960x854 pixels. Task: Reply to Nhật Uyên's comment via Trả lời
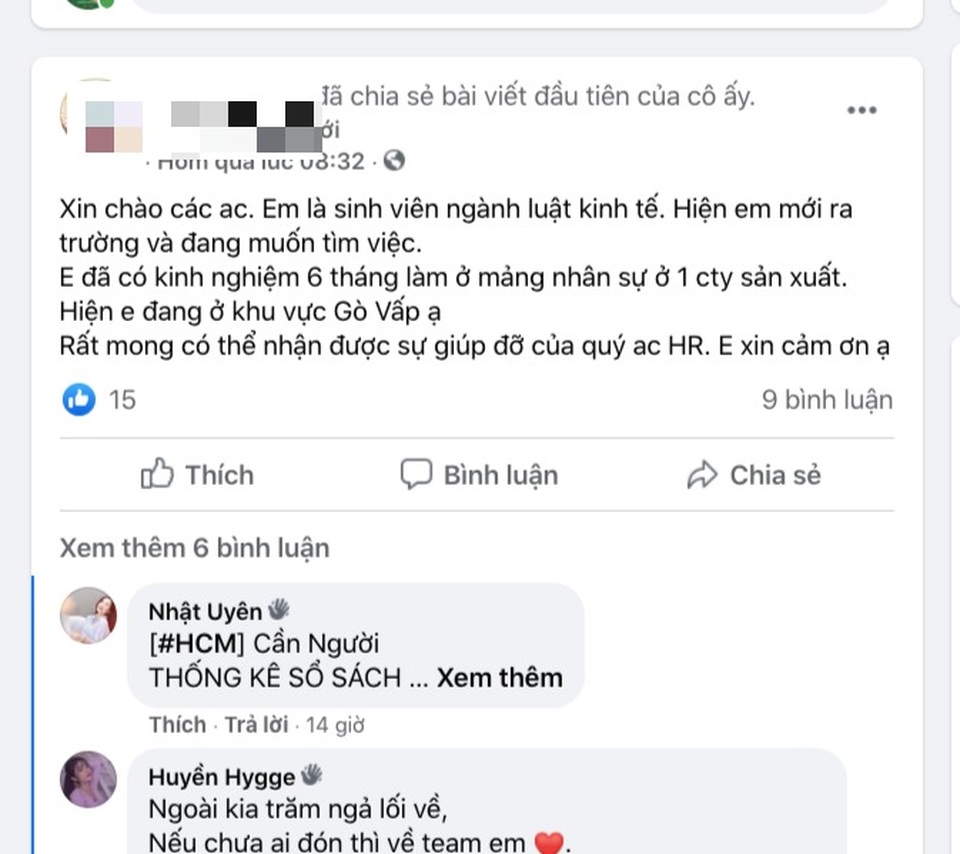pos(256,725)
